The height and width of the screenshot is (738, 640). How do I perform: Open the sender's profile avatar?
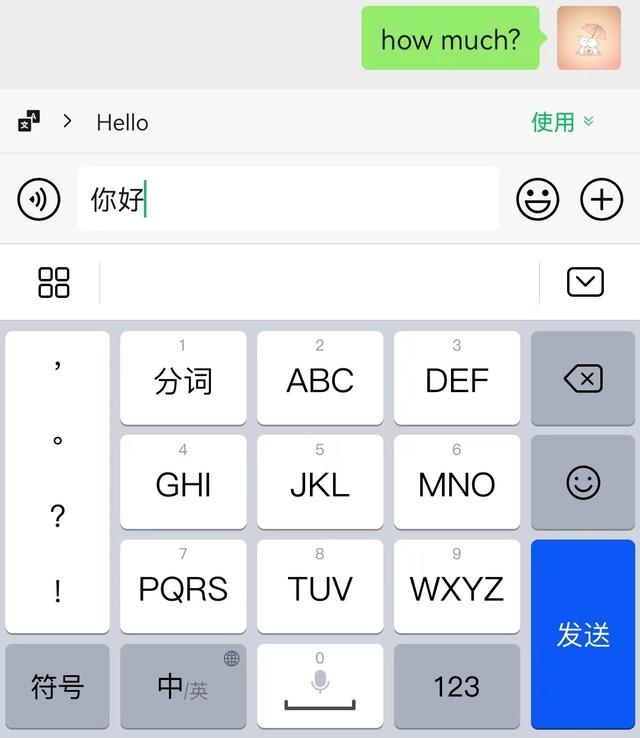[x=589, y=38]
